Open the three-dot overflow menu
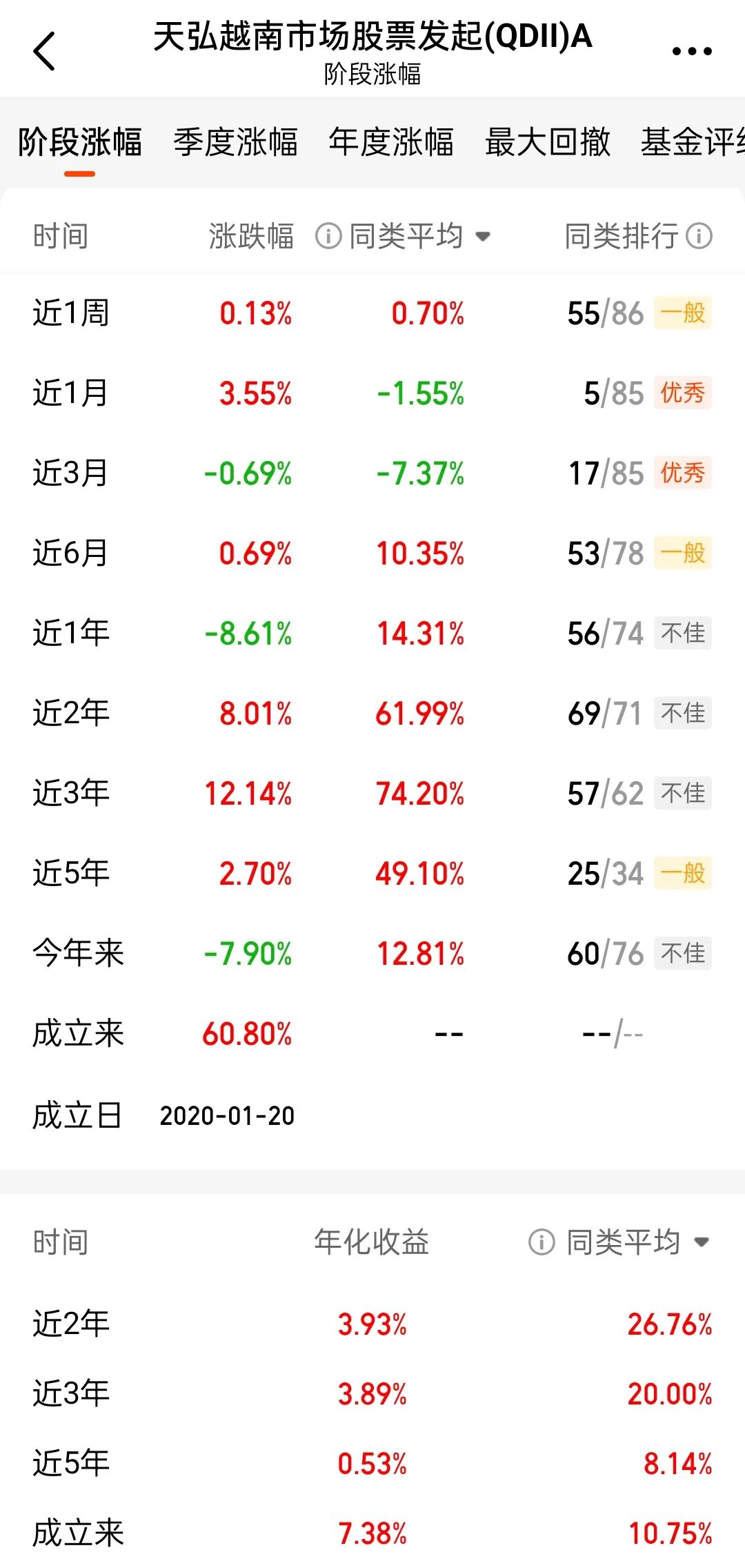745x1568 pixels. pyautogui.click(x=692, y=50)
